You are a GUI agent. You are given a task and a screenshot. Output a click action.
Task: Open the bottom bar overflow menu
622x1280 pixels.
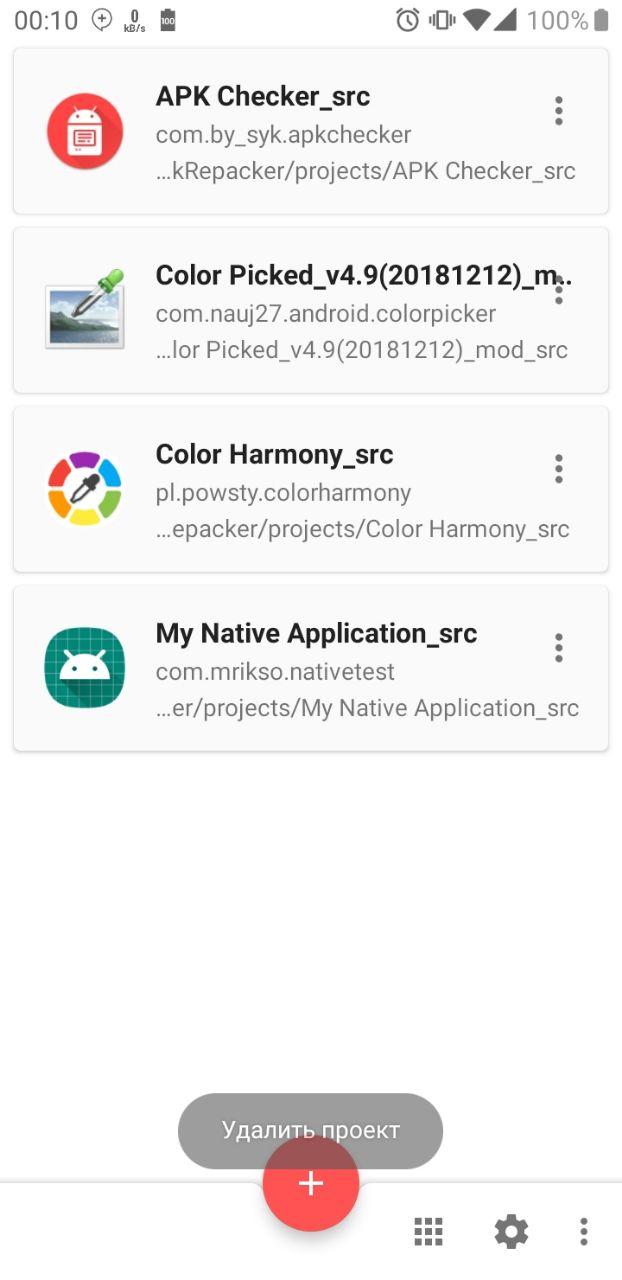584,1231
